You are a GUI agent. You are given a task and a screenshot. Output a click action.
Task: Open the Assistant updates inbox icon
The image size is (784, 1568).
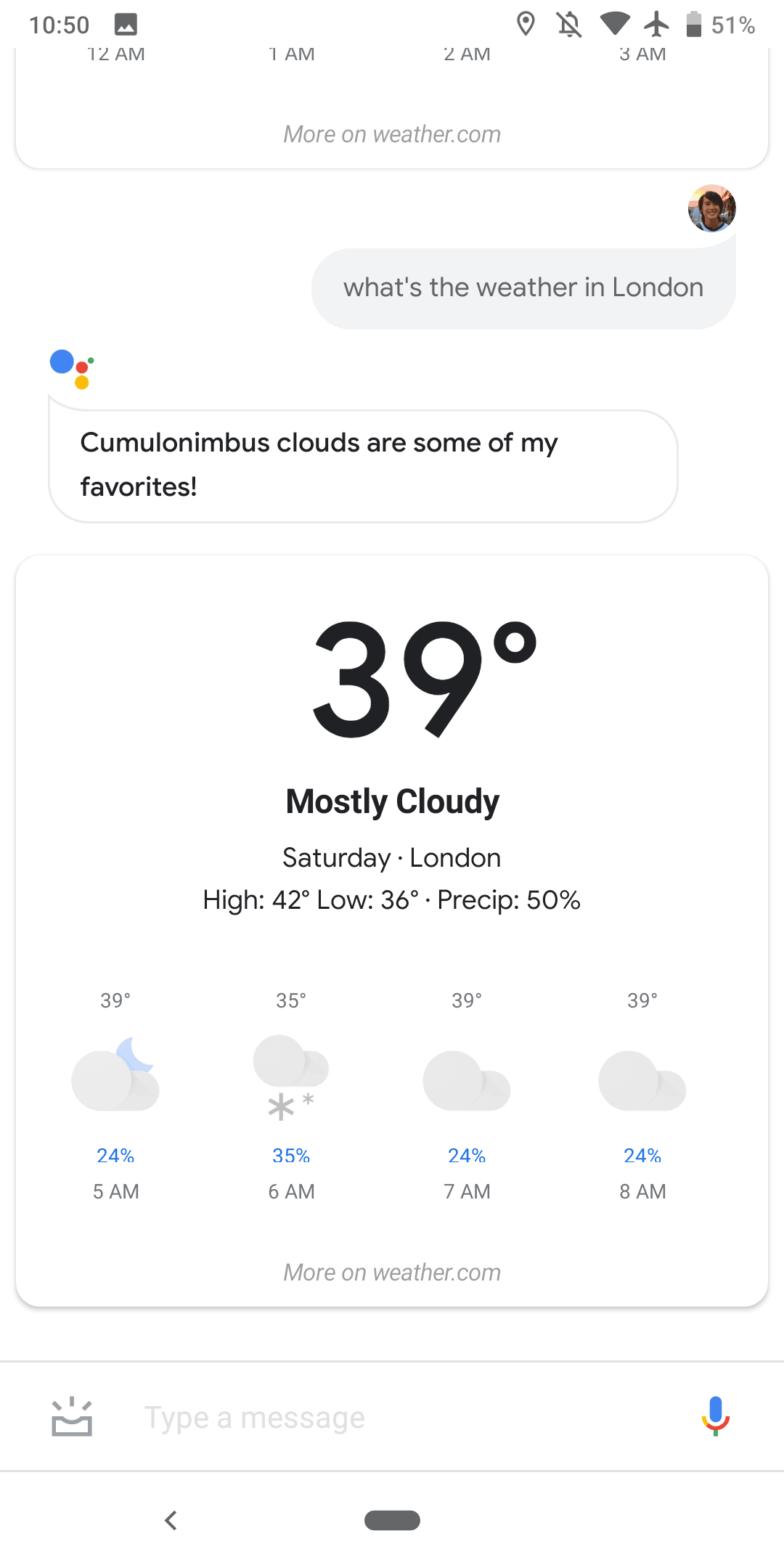click(x=72, y=1416)
